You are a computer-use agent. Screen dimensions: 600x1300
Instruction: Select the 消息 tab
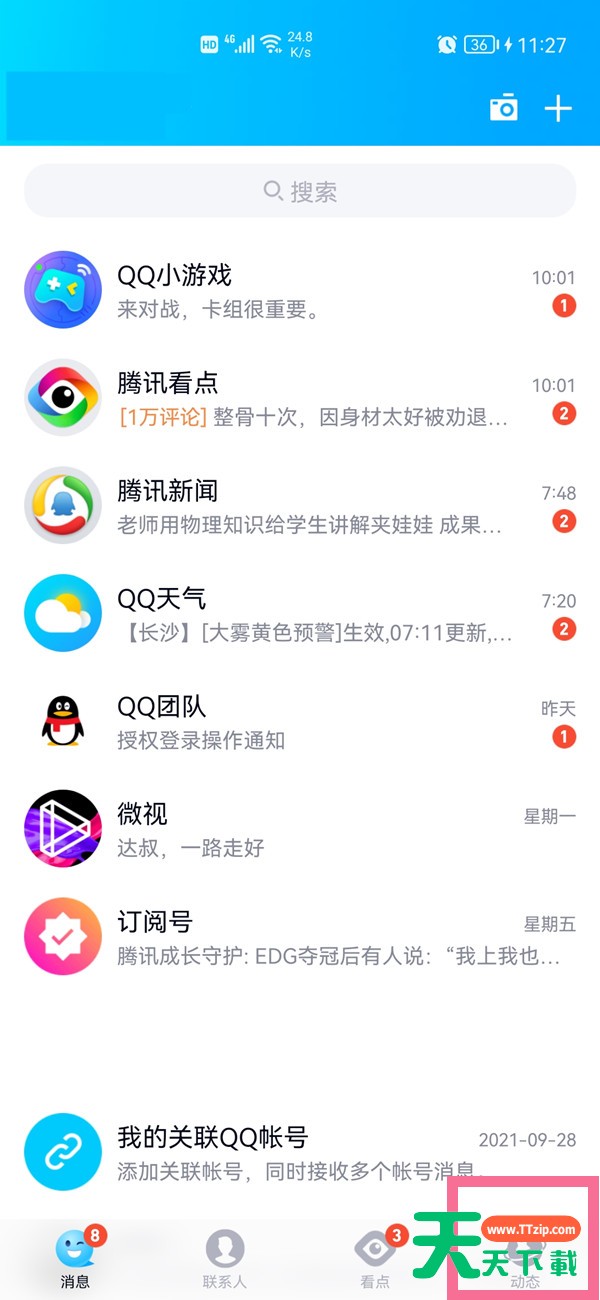point(75,1259)
